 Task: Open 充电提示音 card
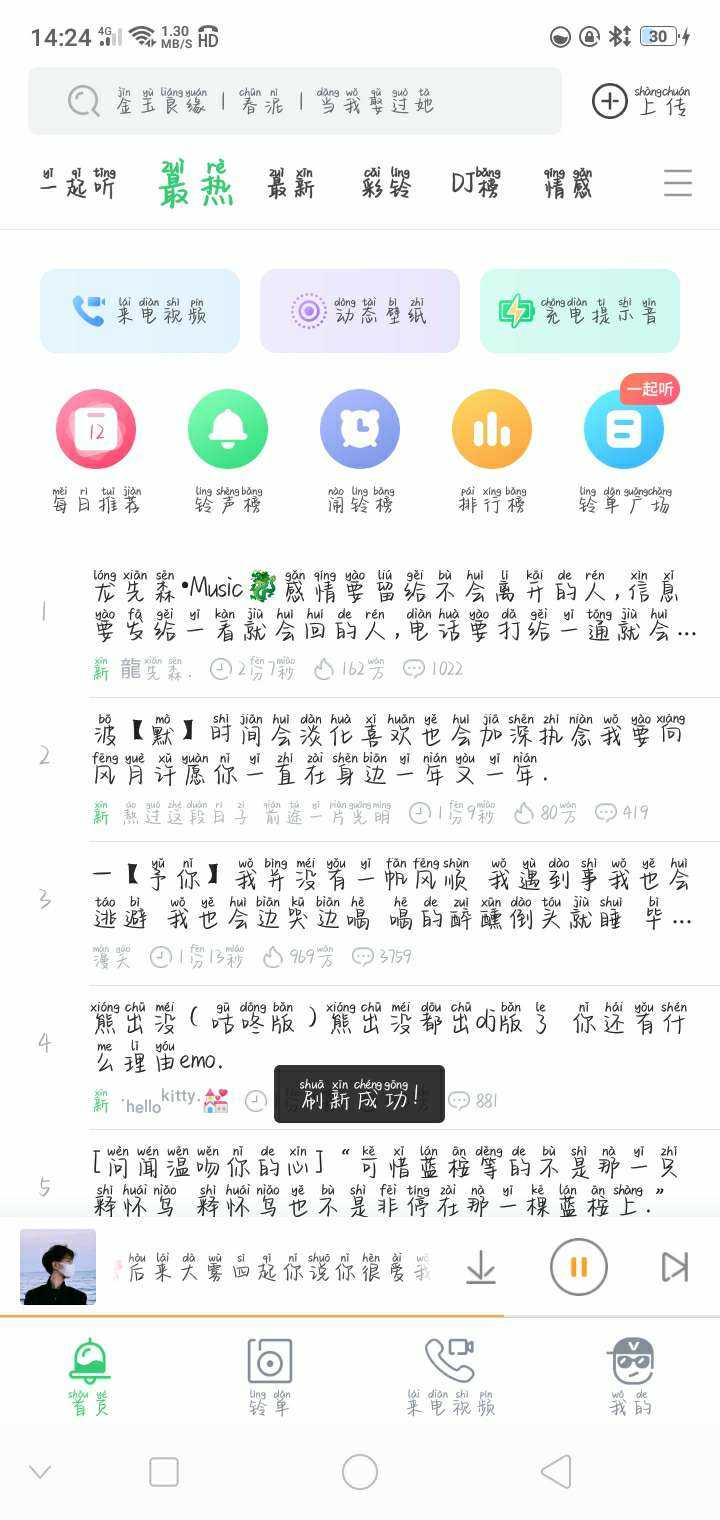coord(580,311)
